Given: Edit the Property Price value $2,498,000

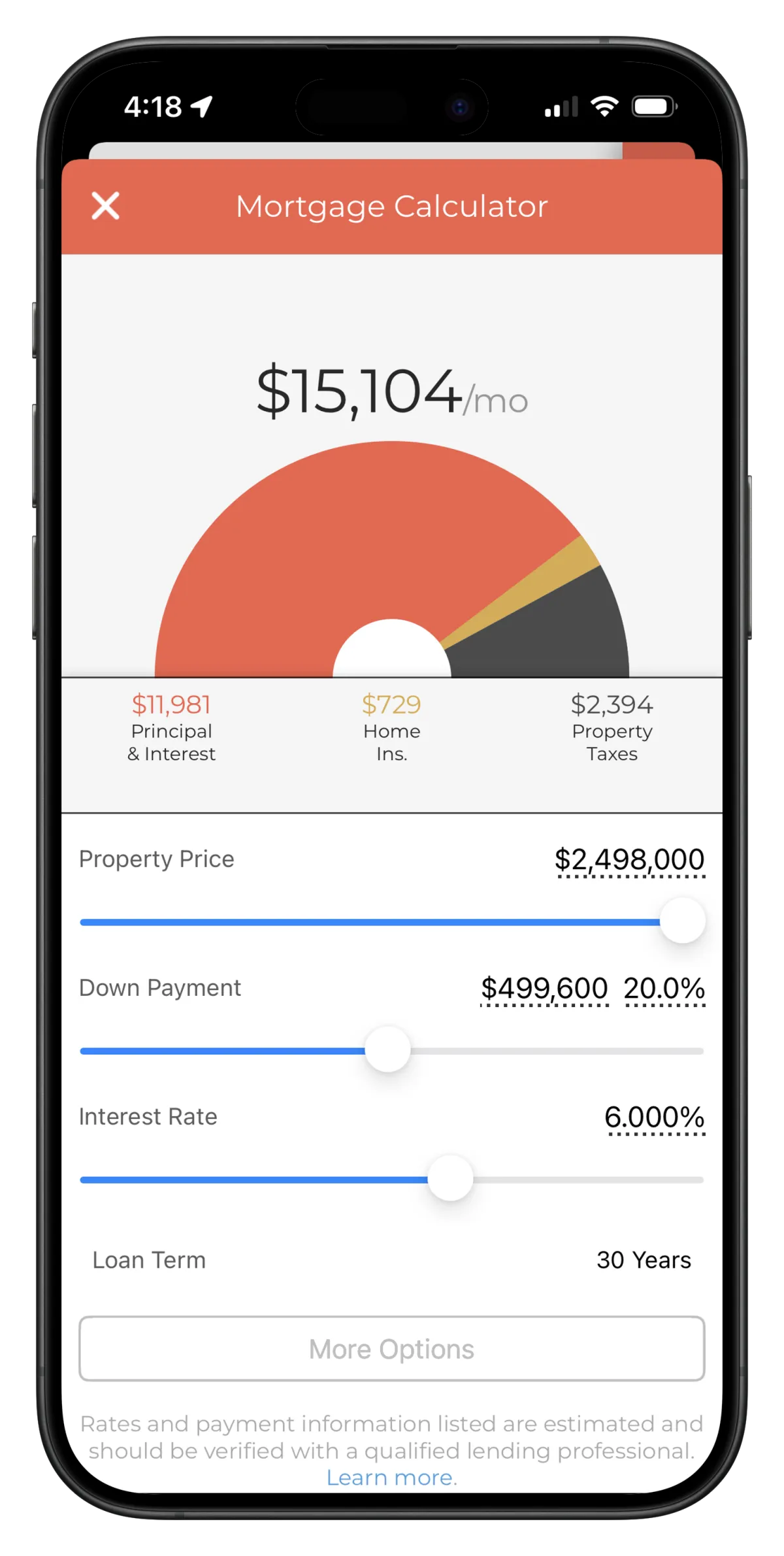Looking at the screenshot, I should click(x=629, y=859).
